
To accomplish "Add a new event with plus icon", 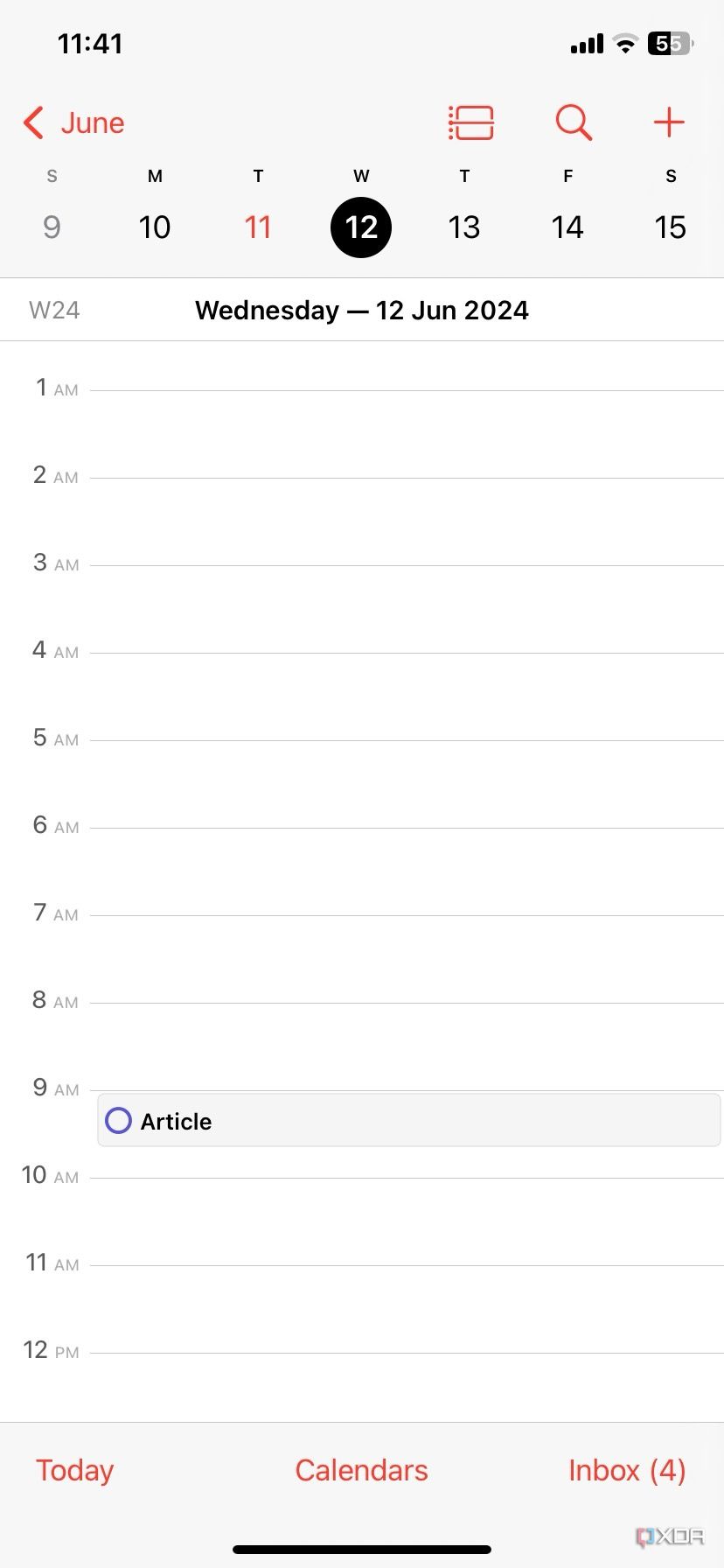I will 669,122.
